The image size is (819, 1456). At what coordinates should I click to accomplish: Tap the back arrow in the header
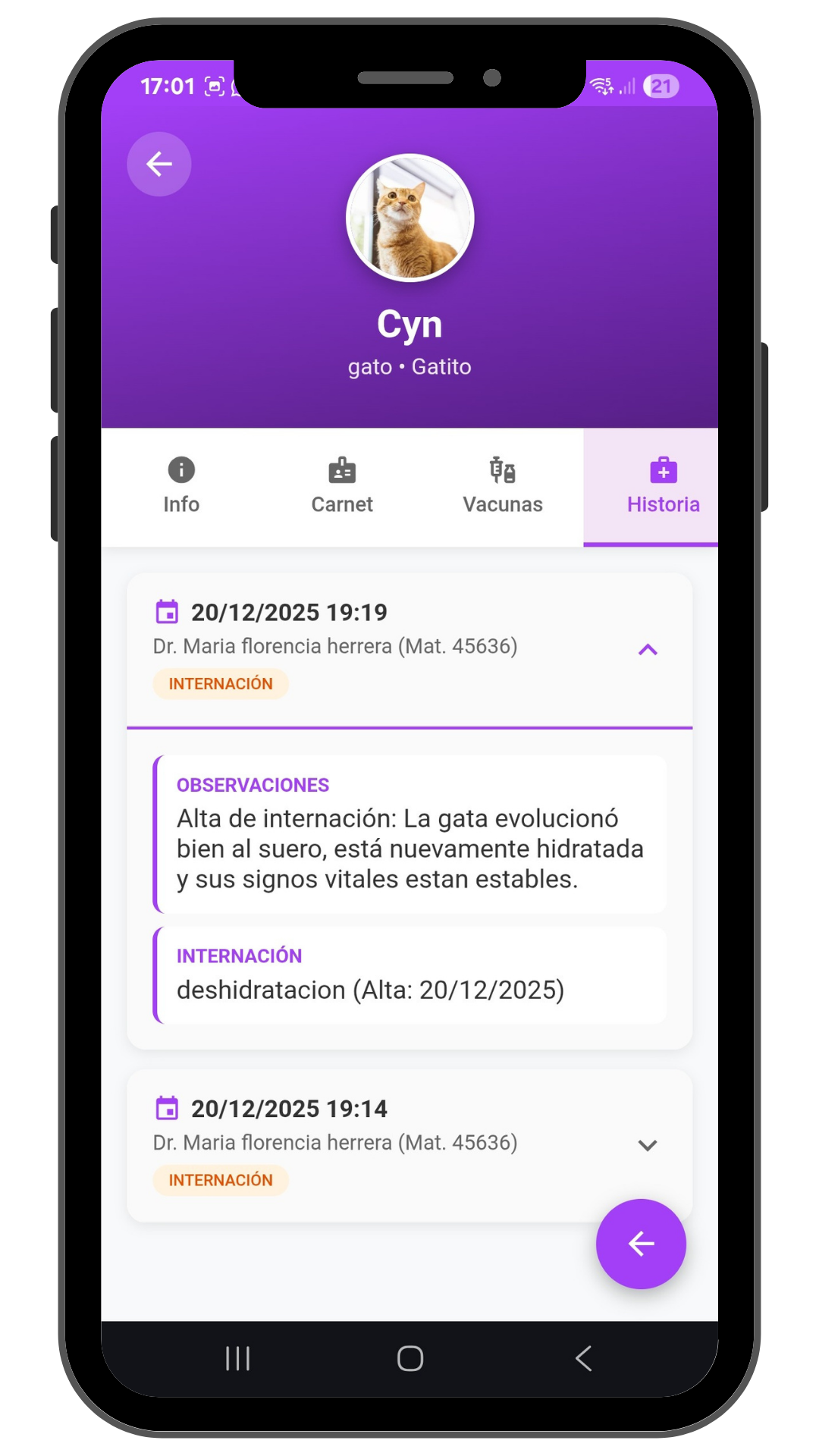(159, 164)
